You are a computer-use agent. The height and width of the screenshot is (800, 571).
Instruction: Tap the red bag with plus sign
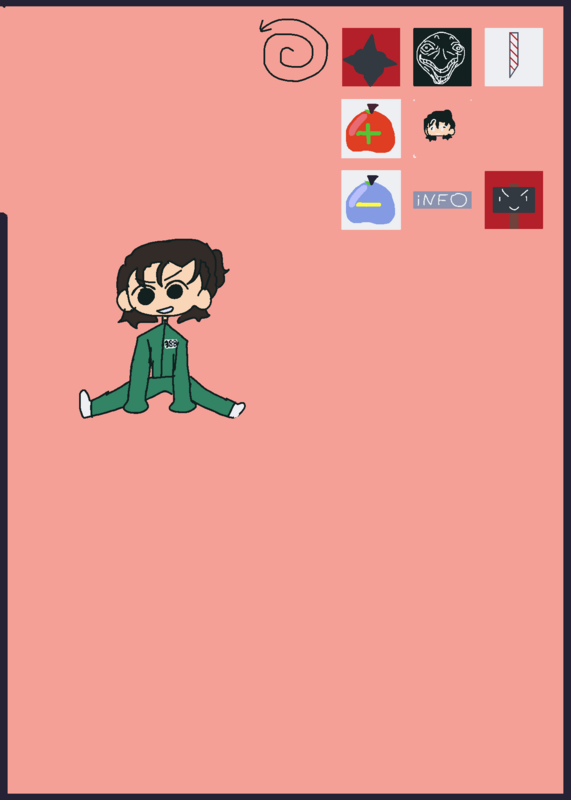pos(371,129)
